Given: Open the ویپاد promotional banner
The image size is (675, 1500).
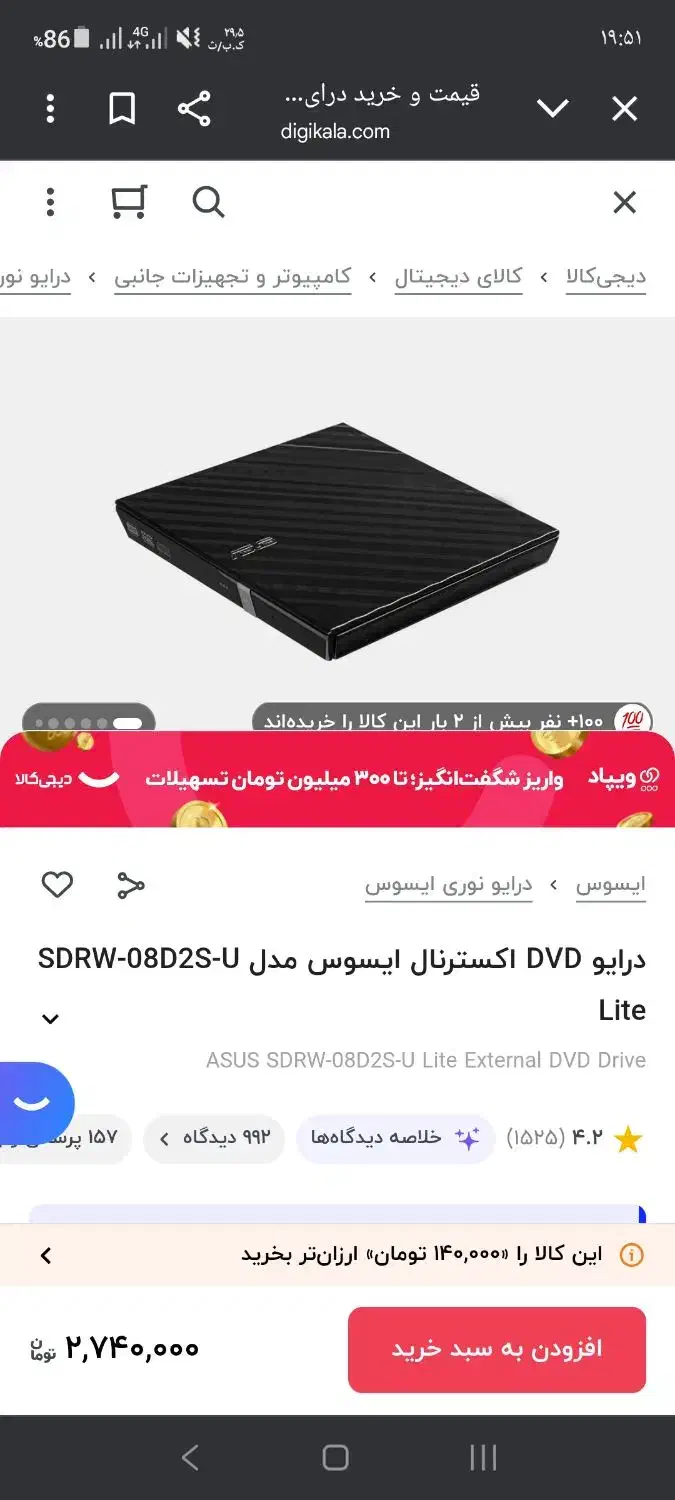Looking at the screenshot, I should click(337, 779).
